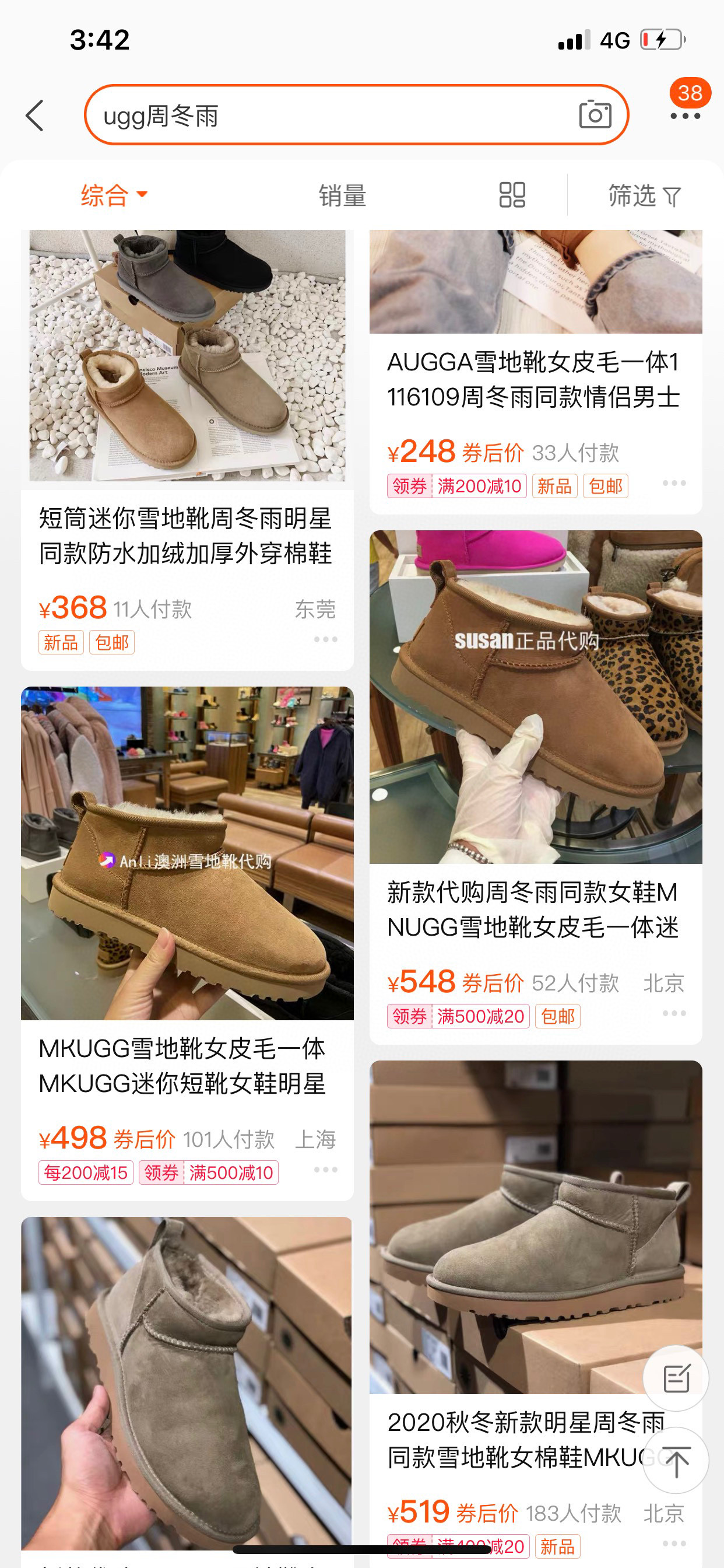Tap 领券 on the ¥248 item

[409, 487]
